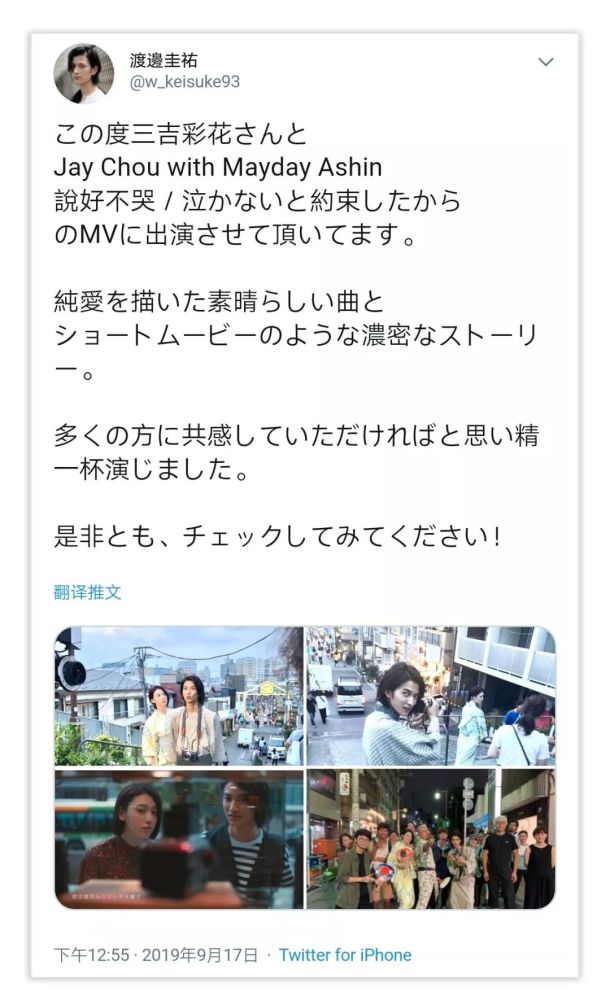Open the MV still with the striped shirt

[x=179, y=839]
